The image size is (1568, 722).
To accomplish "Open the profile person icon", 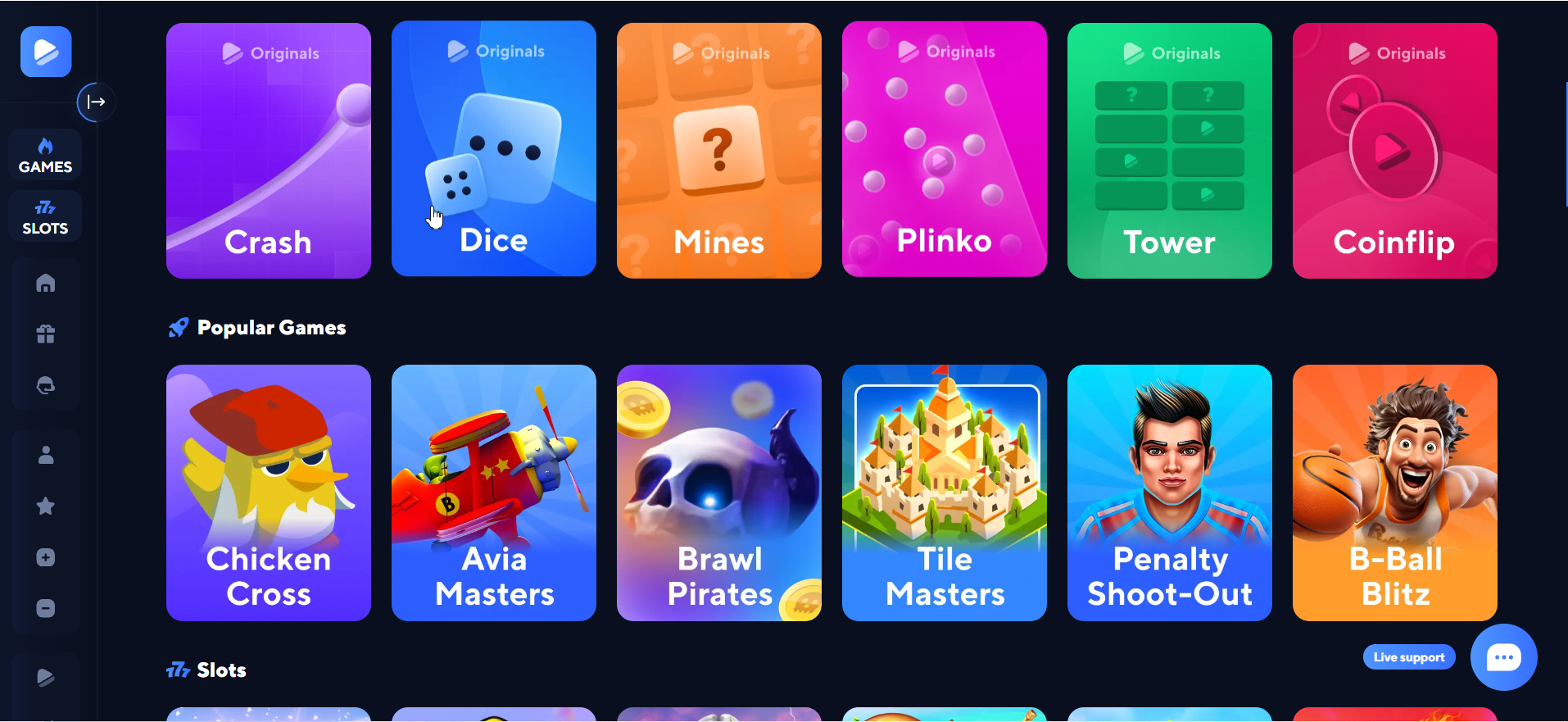I will click(46, 455).
